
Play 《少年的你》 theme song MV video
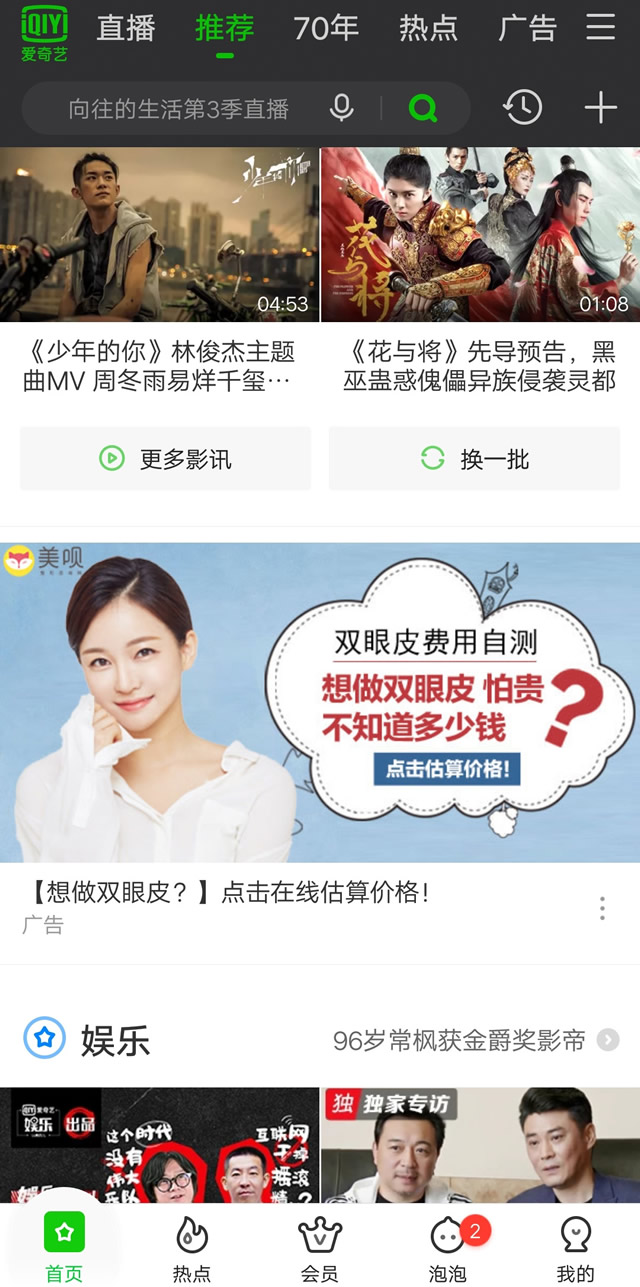[159, 235]
